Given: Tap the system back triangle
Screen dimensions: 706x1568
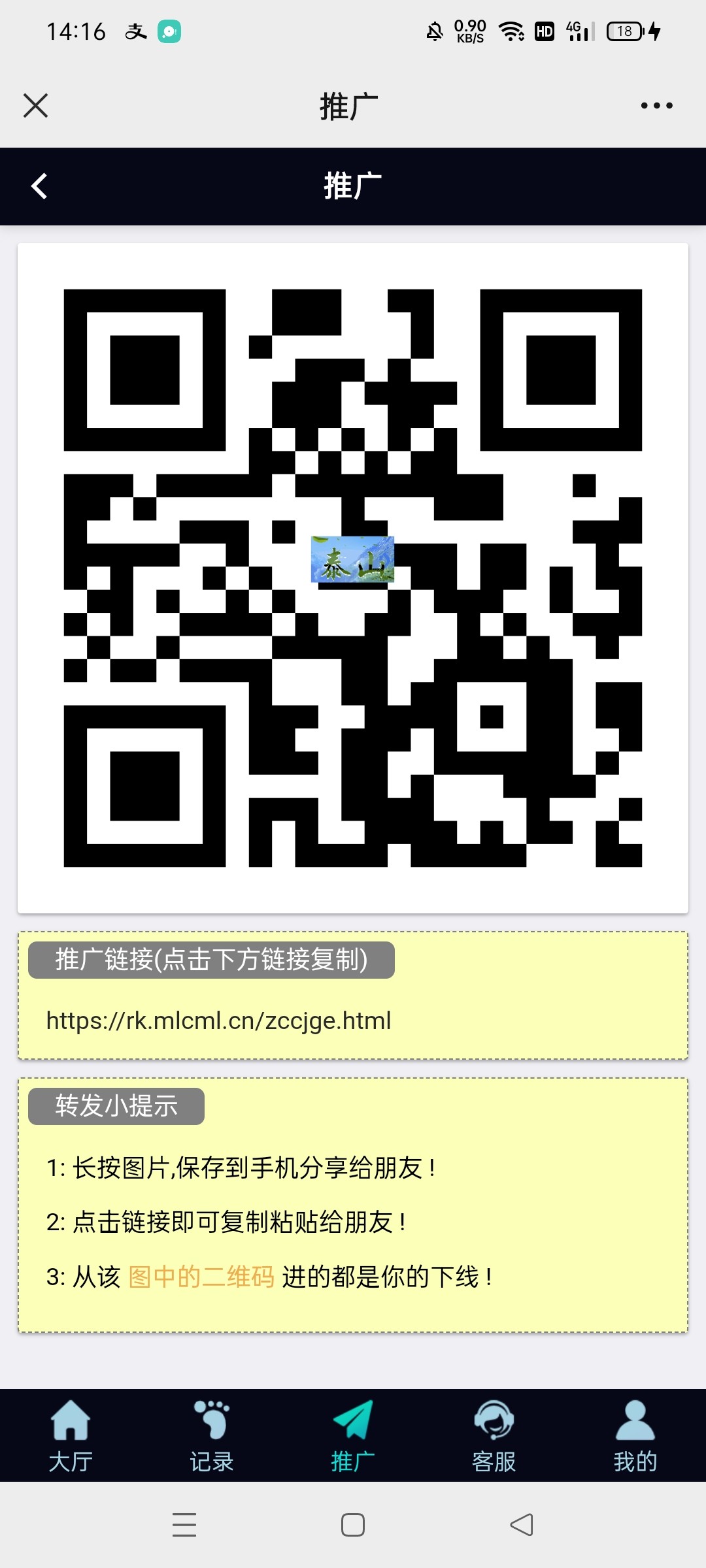Looking at the screenshot, I should coord(521,1525).
